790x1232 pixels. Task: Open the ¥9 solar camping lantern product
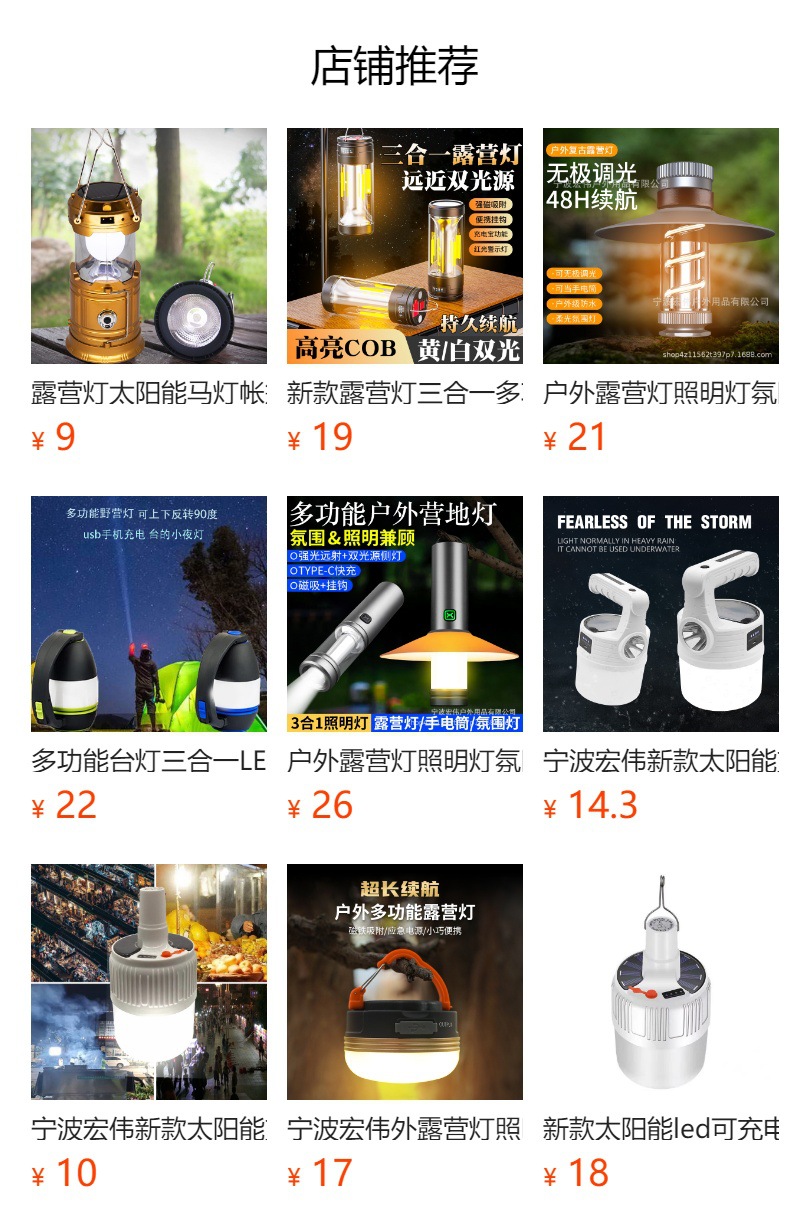(x=149, y=246)
